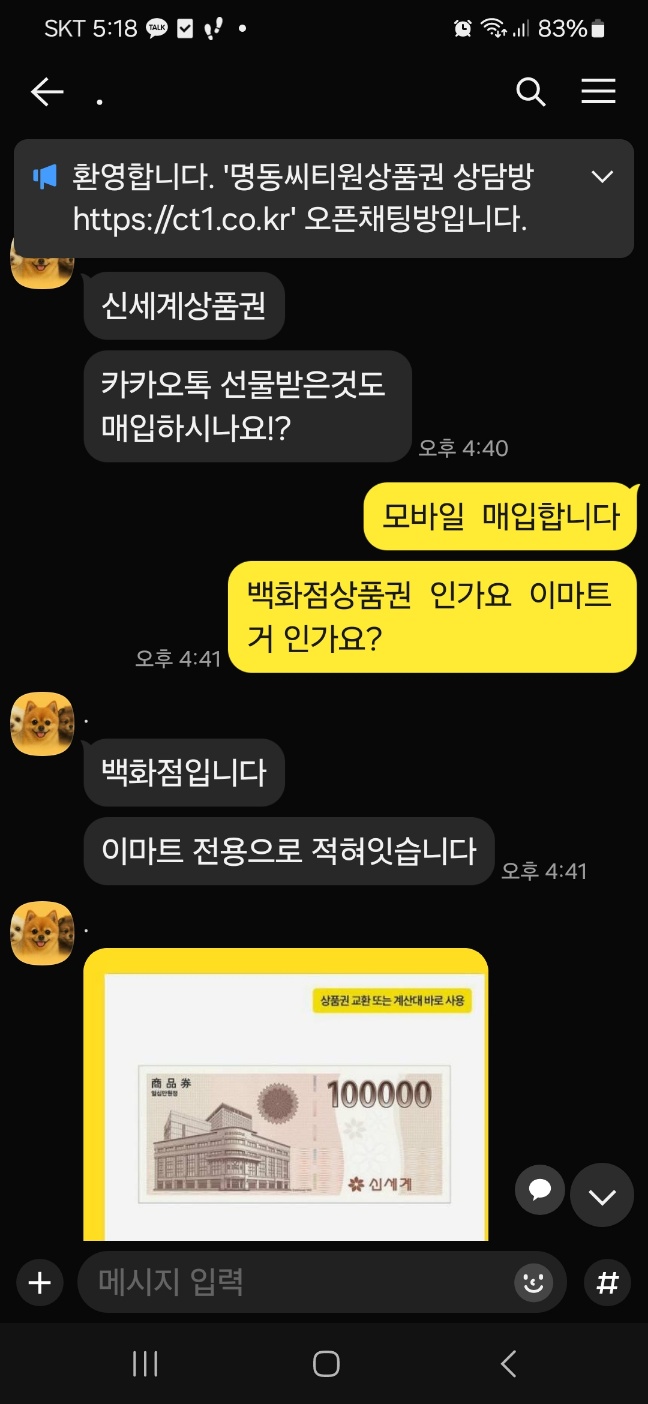Tap the hashtag search button
Image resolution: width=648 pixels, height=1404 pixels.
coord(607,1282)
